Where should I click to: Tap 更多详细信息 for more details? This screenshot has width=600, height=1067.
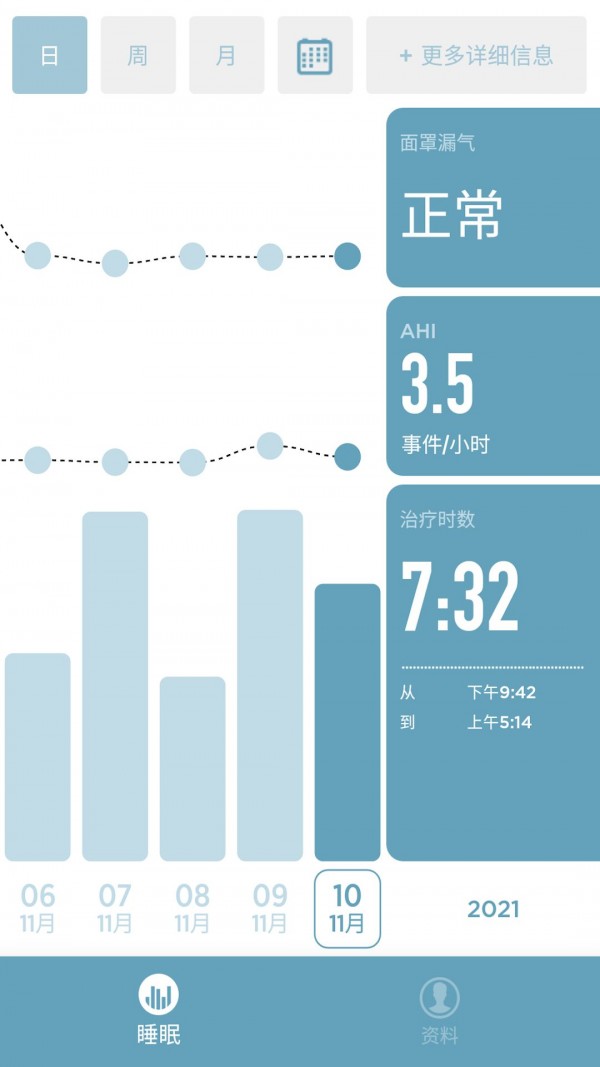(x=475, y=55)
